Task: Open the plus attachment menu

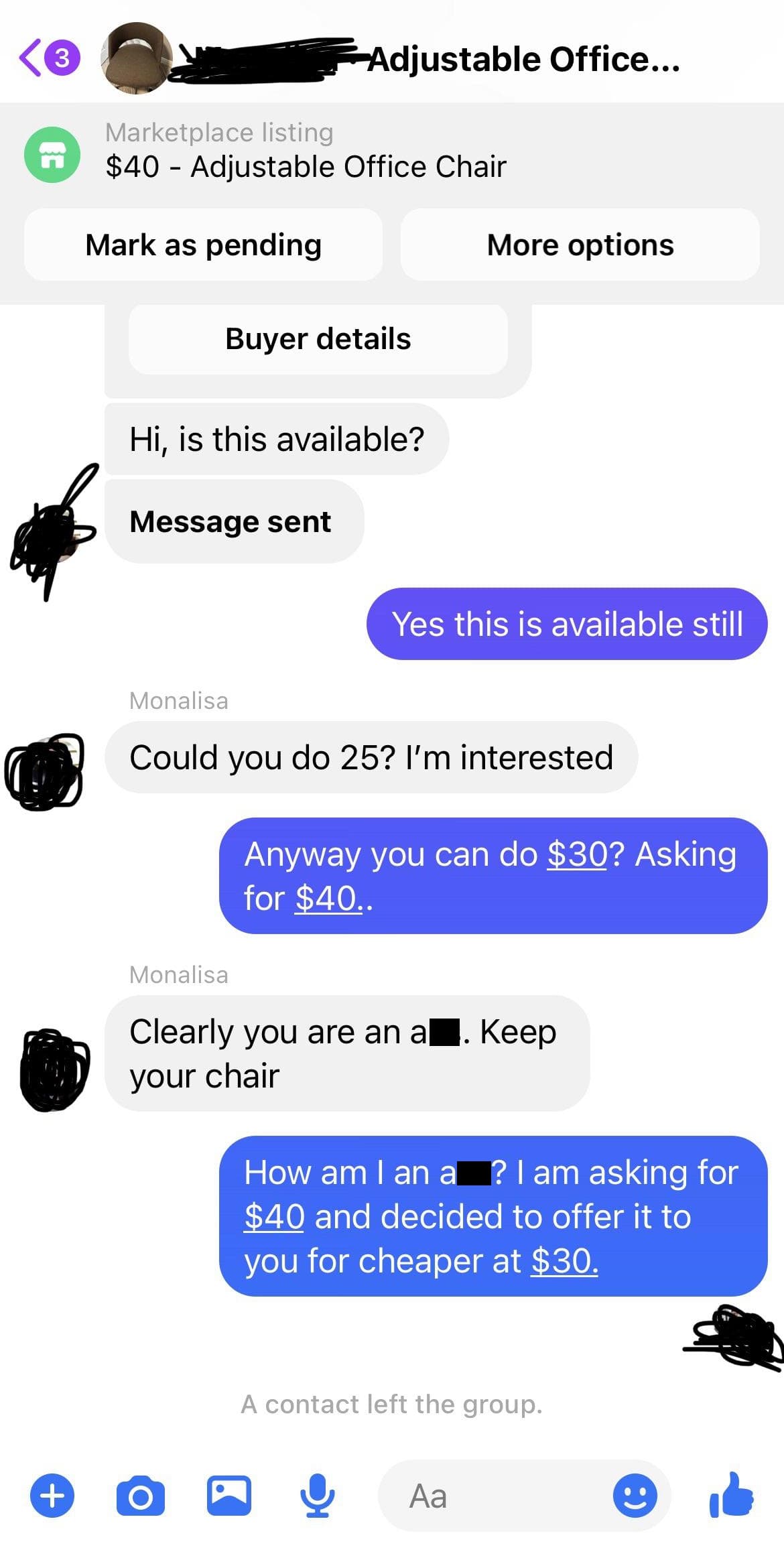Action: (x=52, y=1496)
